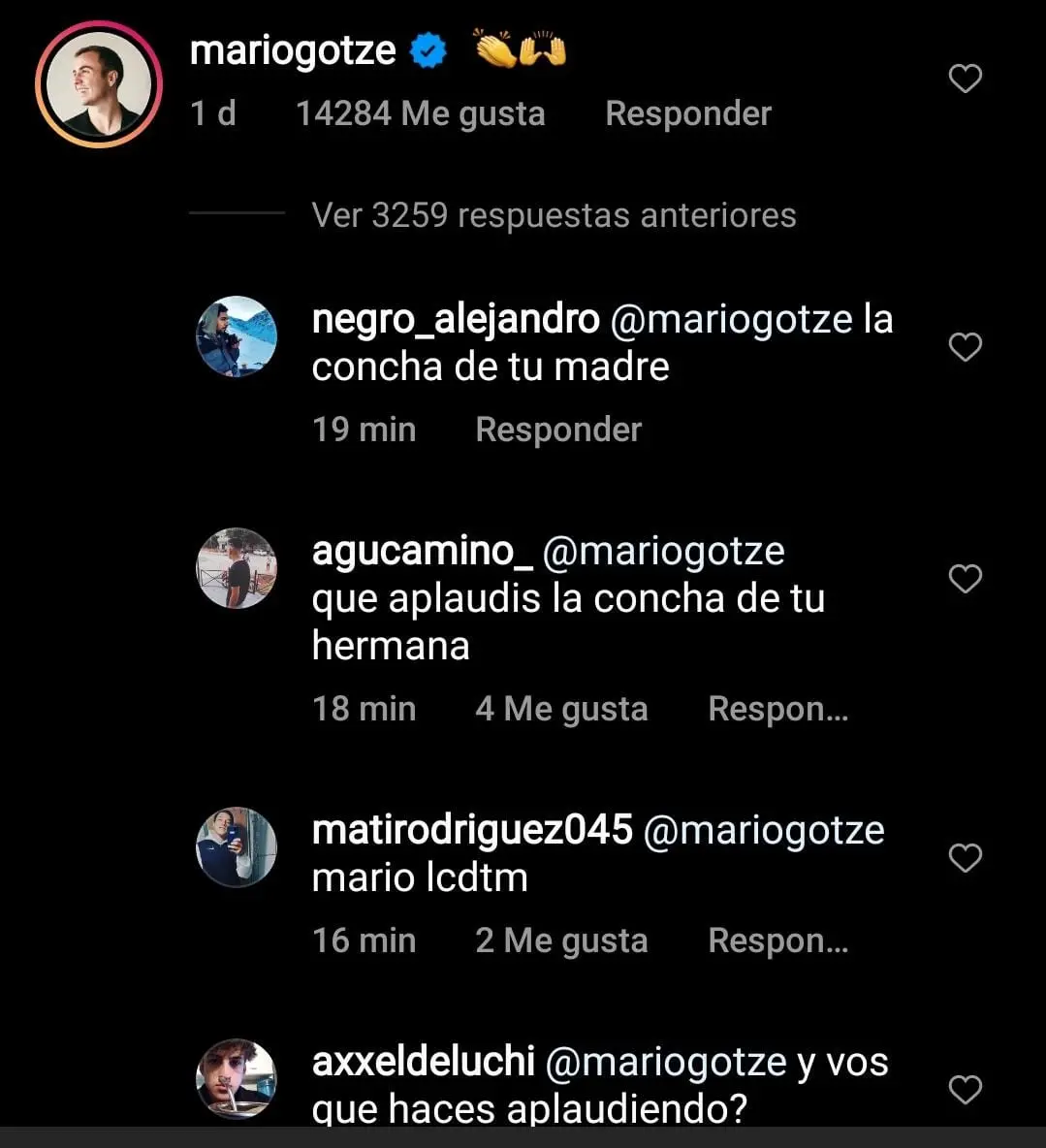Viewport: 1046px width, 1148px height.
Task: Open the mariogotze username link
Action: [293, 50]
